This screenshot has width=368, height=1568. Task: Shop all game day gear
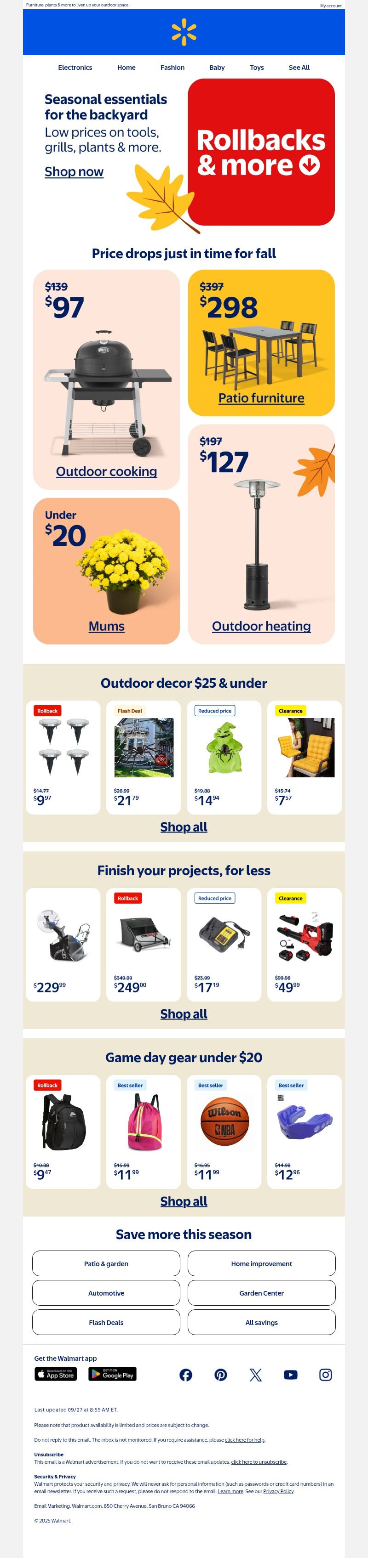pyautogui.click(x=184, y=1201)
